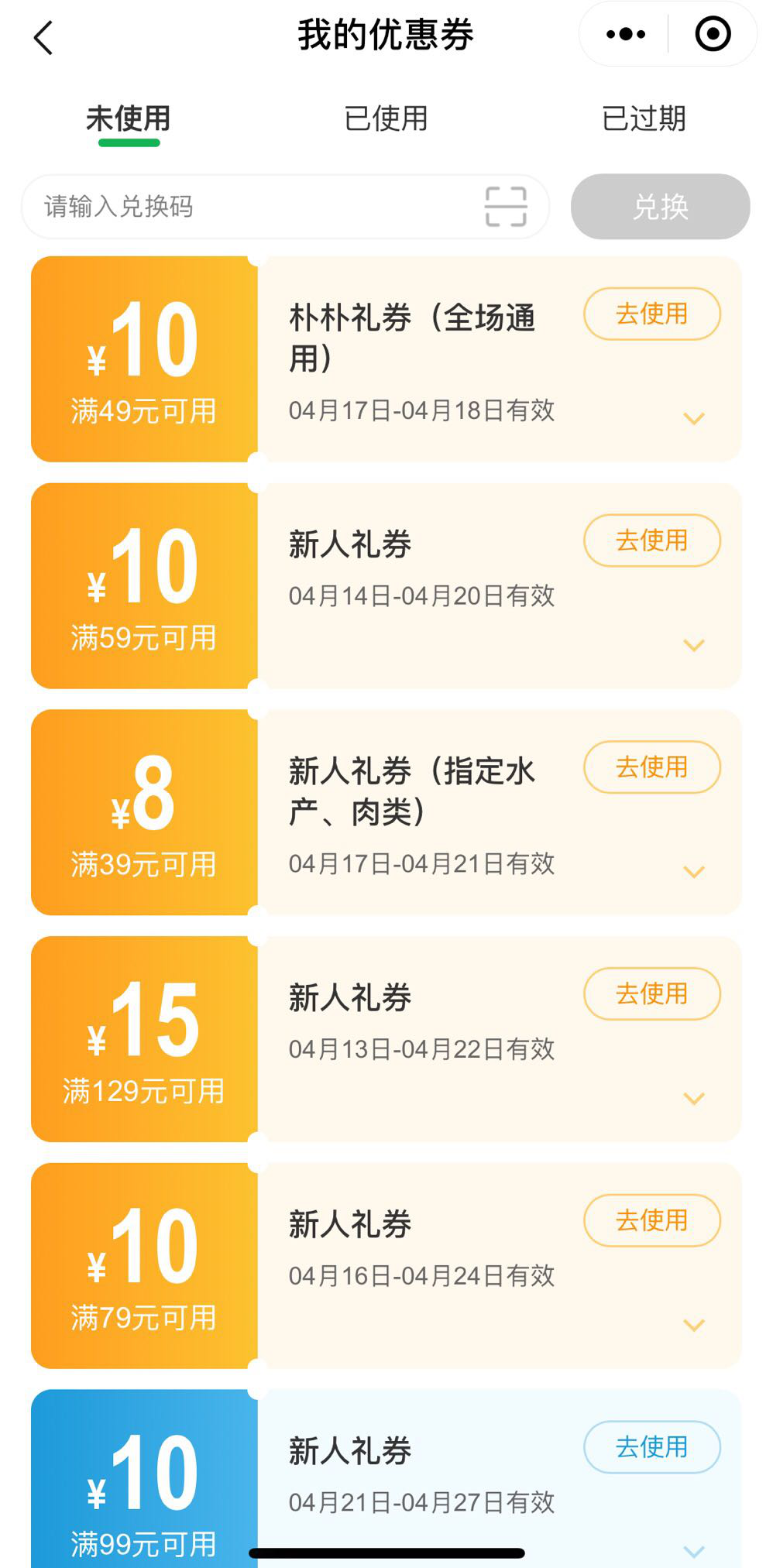Image resolution: width=773 pixels, height=1568 pixels.
Task: Use the 满129元可用 ¥15 coupon
Action: [651, 993]
